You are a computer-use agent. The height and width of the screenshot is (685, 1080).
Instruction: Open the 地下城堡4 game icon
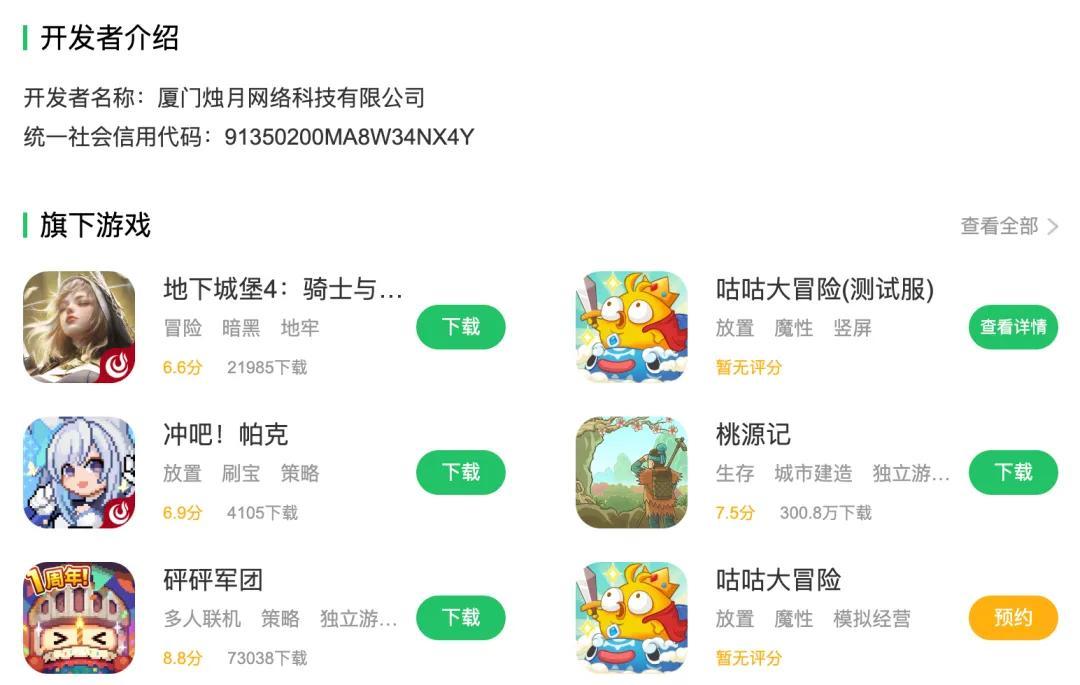pos(79,326)
